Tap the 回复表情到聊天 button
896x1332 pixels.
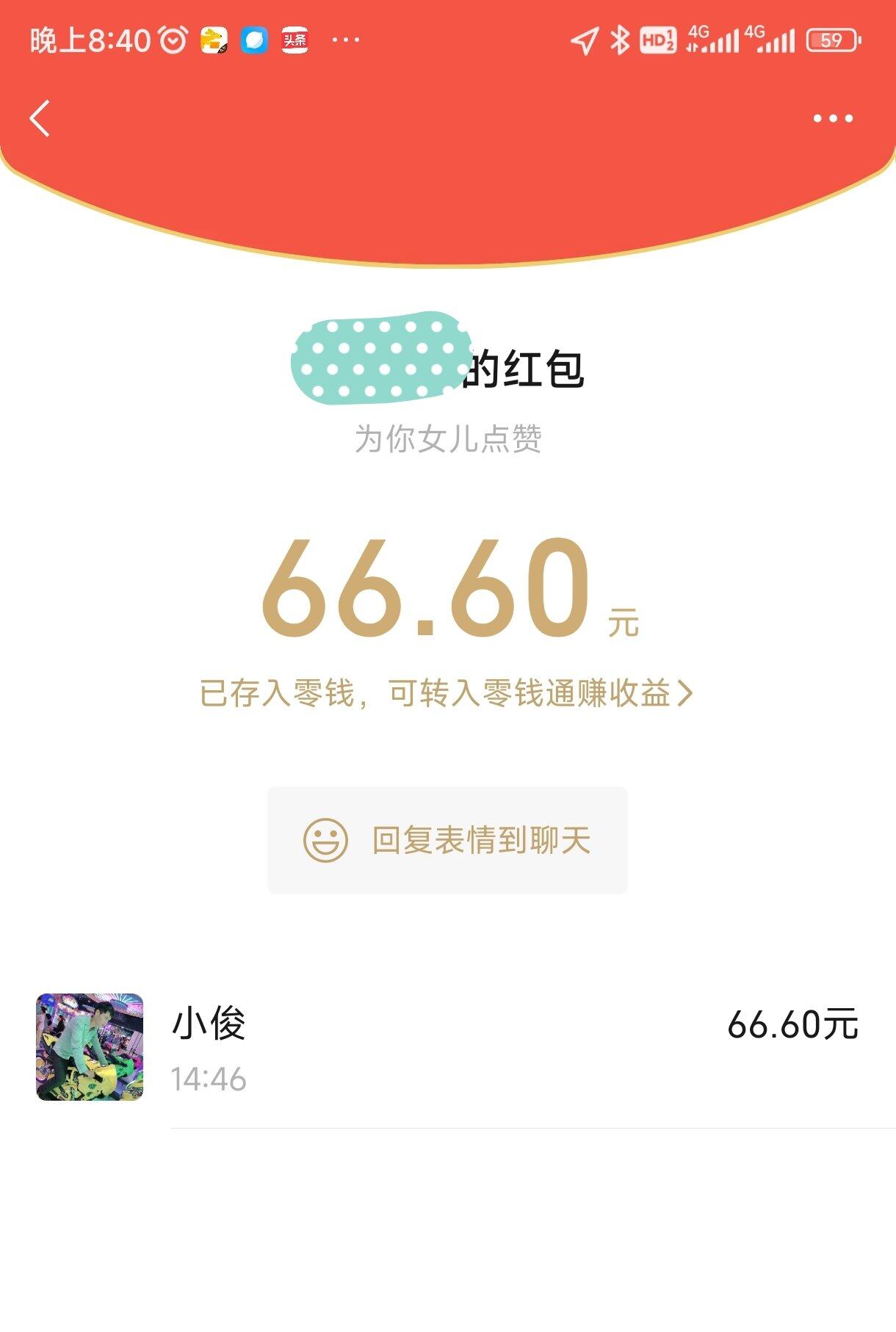click(x=447, y=840)
